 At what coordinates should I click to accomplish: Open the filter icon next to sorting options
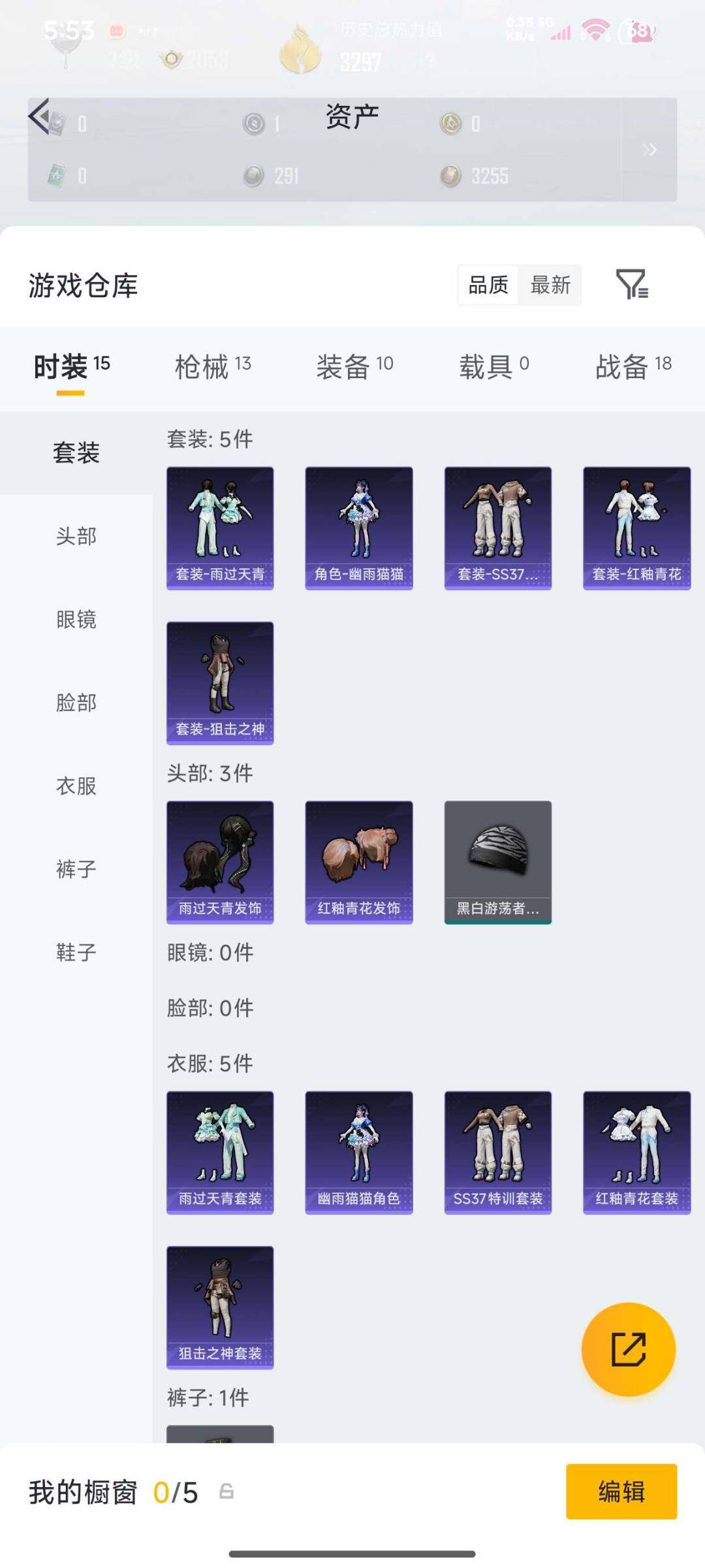[634, 285]
